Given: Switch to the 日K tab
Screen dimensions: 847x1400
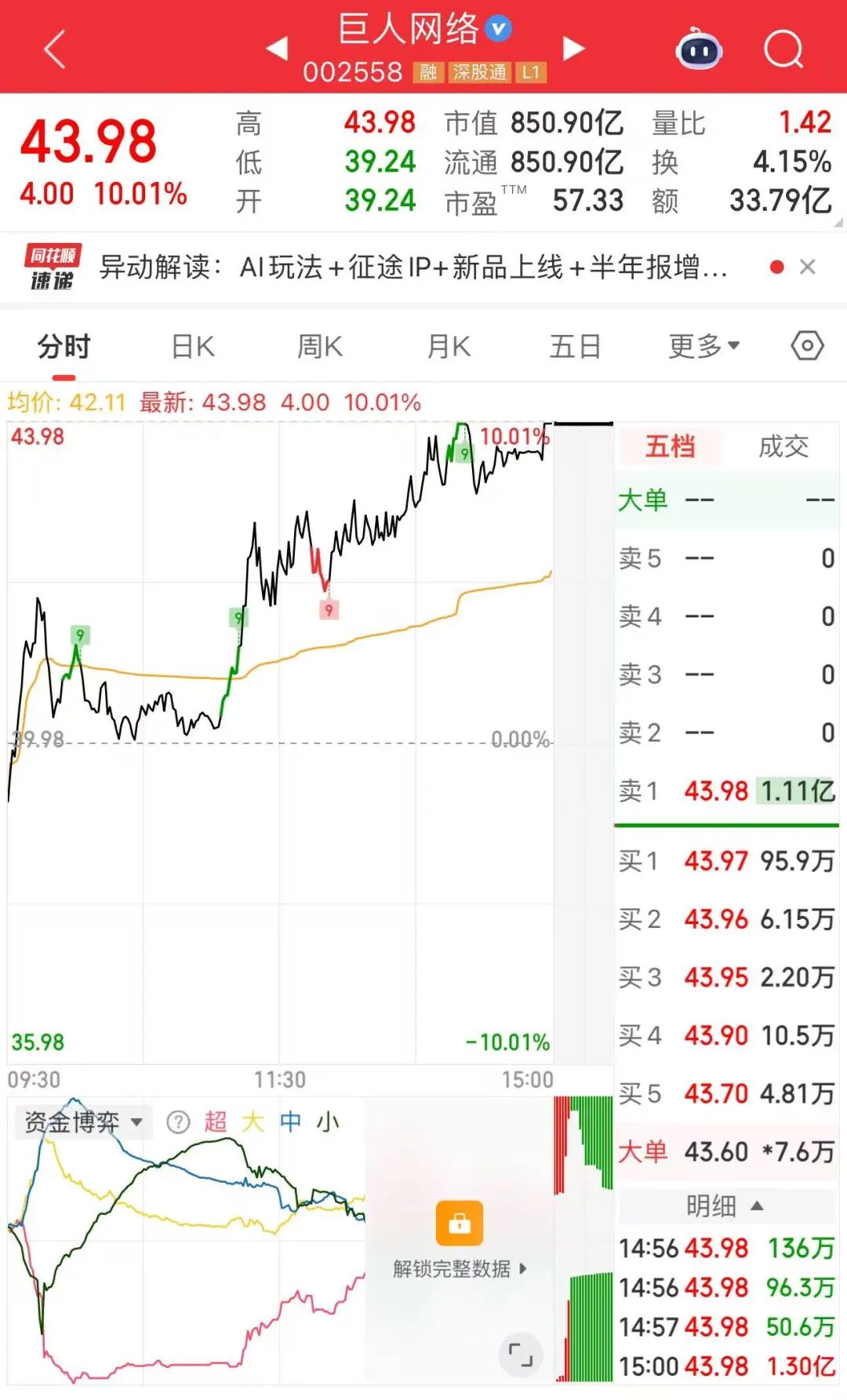Looking at the screenshot, I should [193, 346].
